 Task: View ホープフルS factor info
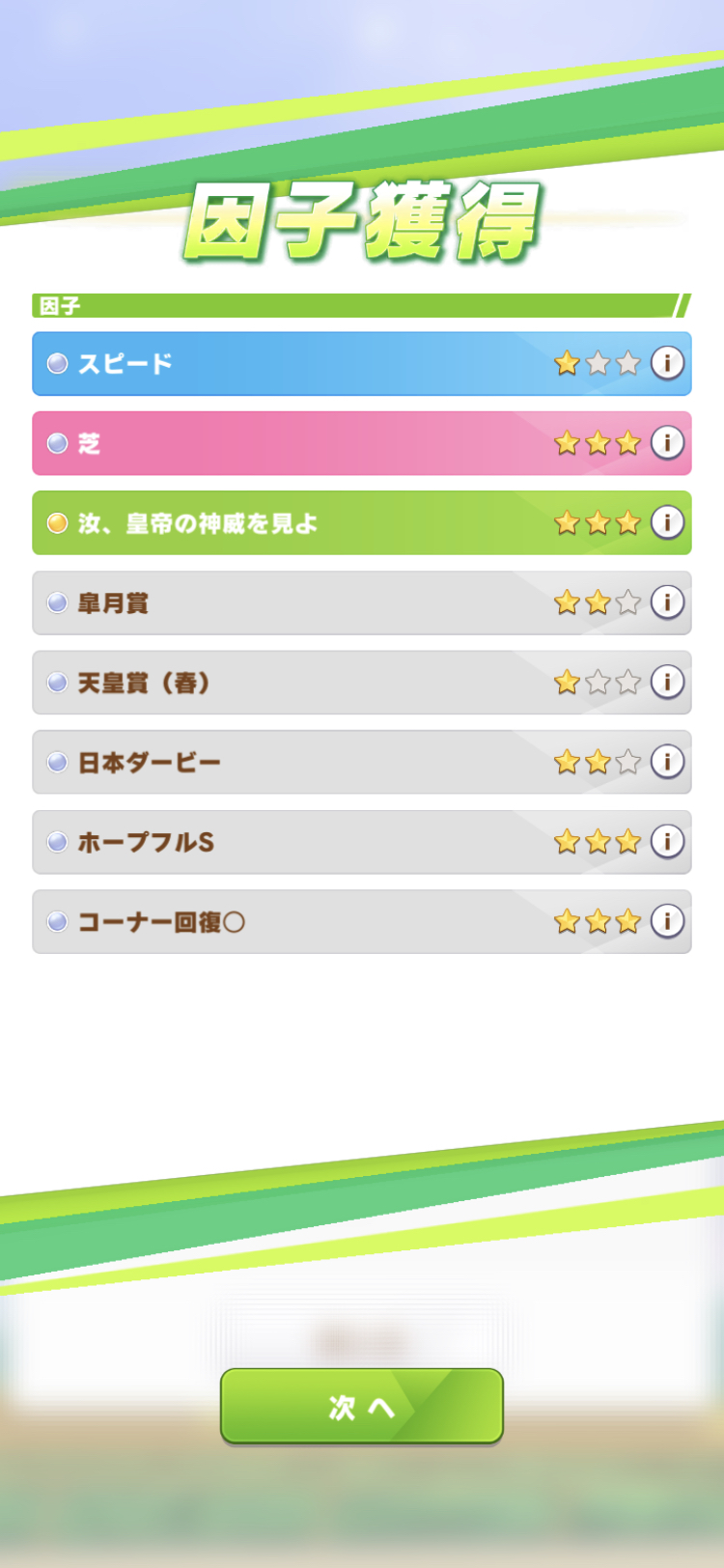667,841
